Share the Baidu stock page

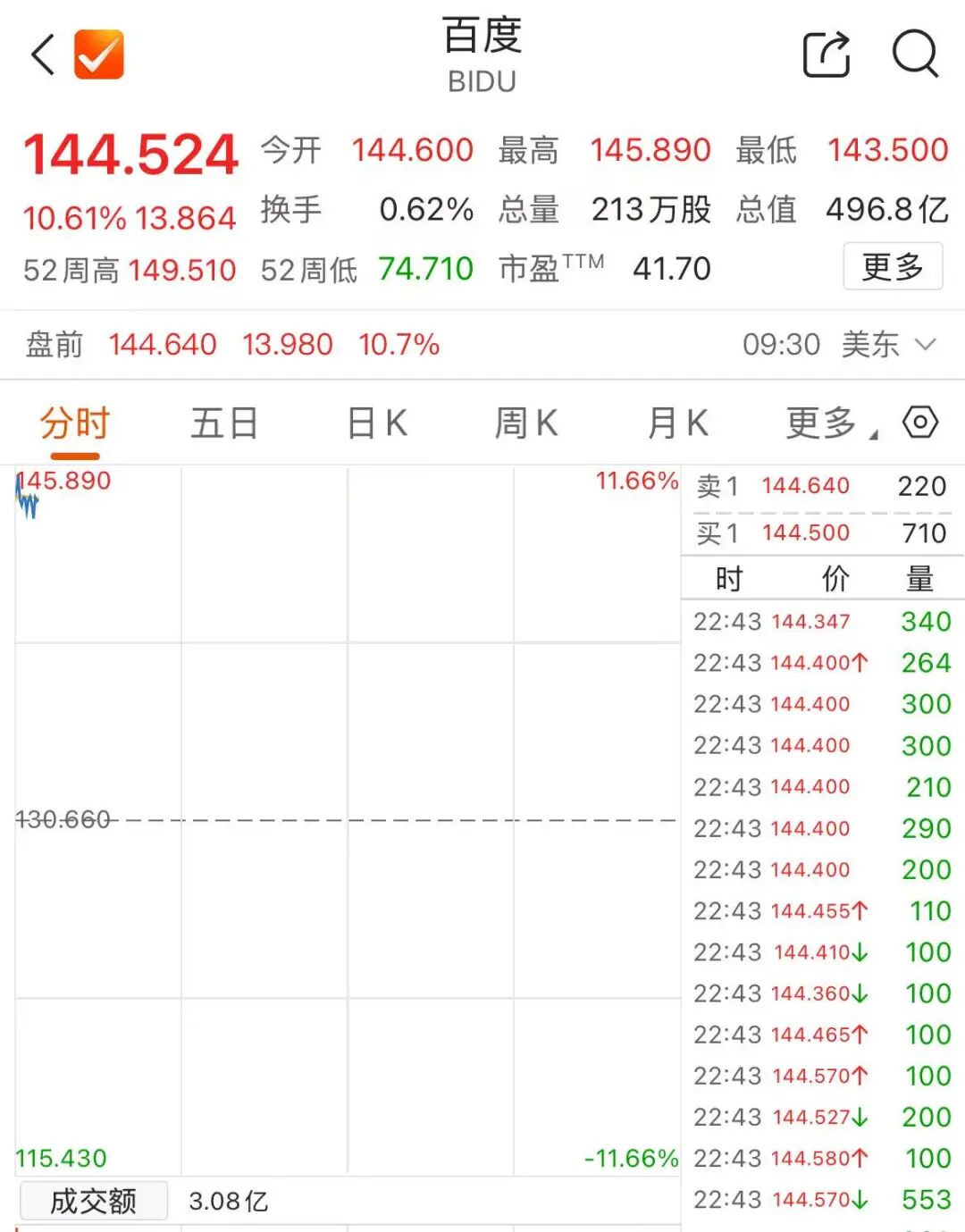(x=827, y=54)
